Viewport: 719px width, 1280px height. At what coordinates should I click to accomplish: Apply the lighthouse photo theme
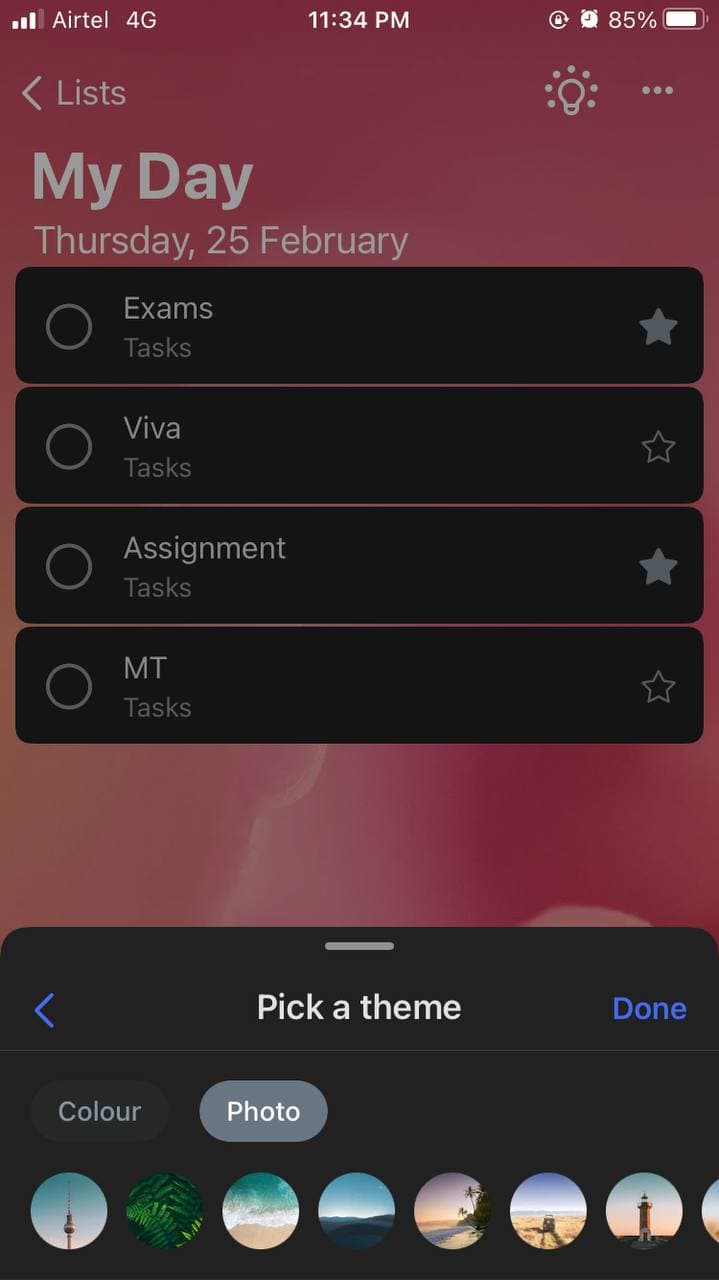coord(644,1210)
